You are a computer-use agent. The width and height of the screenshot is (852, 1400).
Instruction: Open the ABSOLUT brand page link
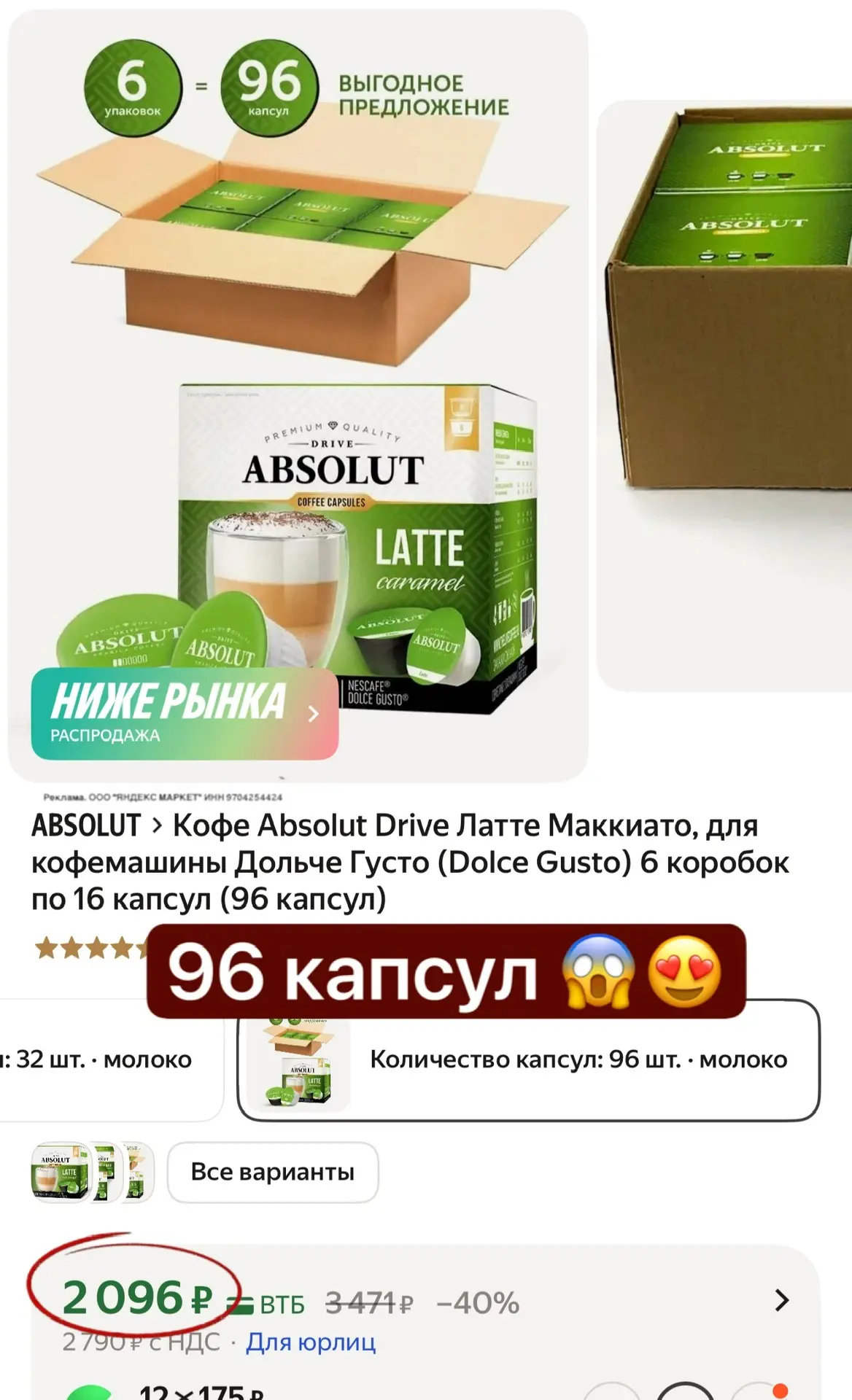pos(86,825)
